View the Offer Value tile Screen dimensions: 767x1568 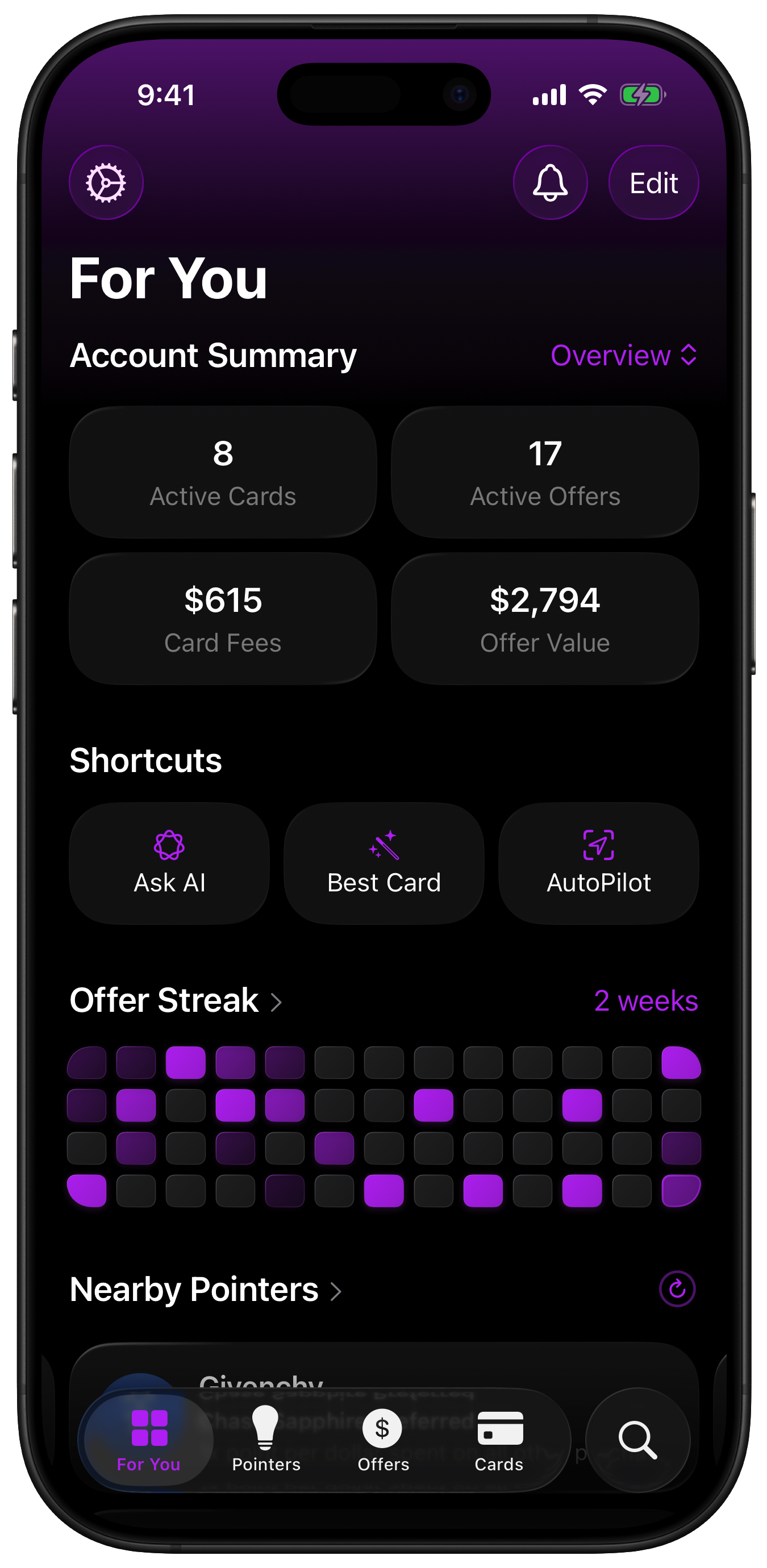point(545,619)
